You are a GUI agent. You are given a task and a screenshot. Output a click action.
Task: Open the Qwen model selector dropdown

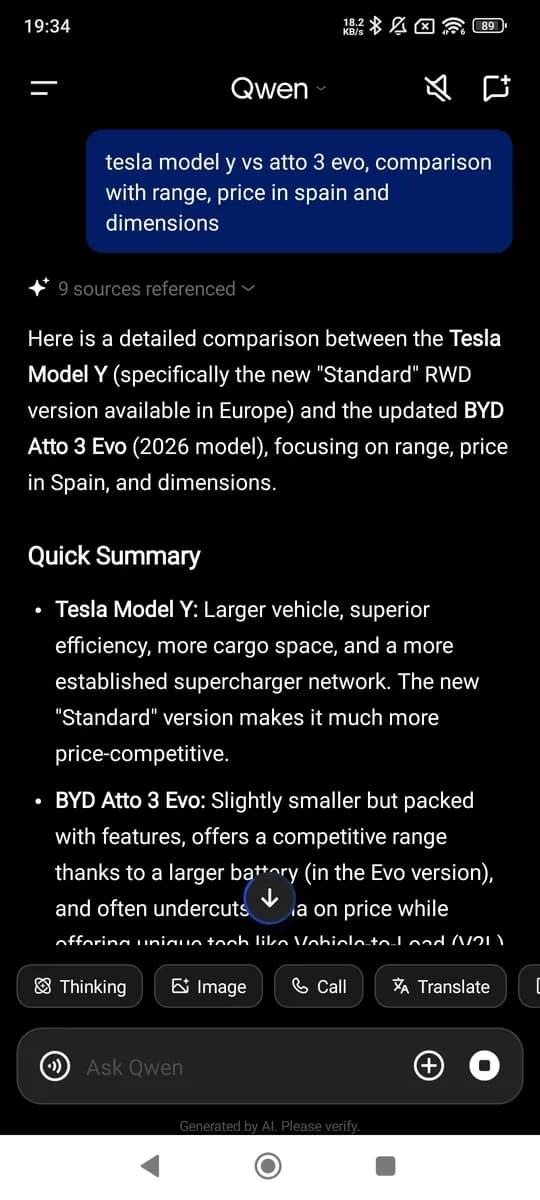click(x=278, y=88)
